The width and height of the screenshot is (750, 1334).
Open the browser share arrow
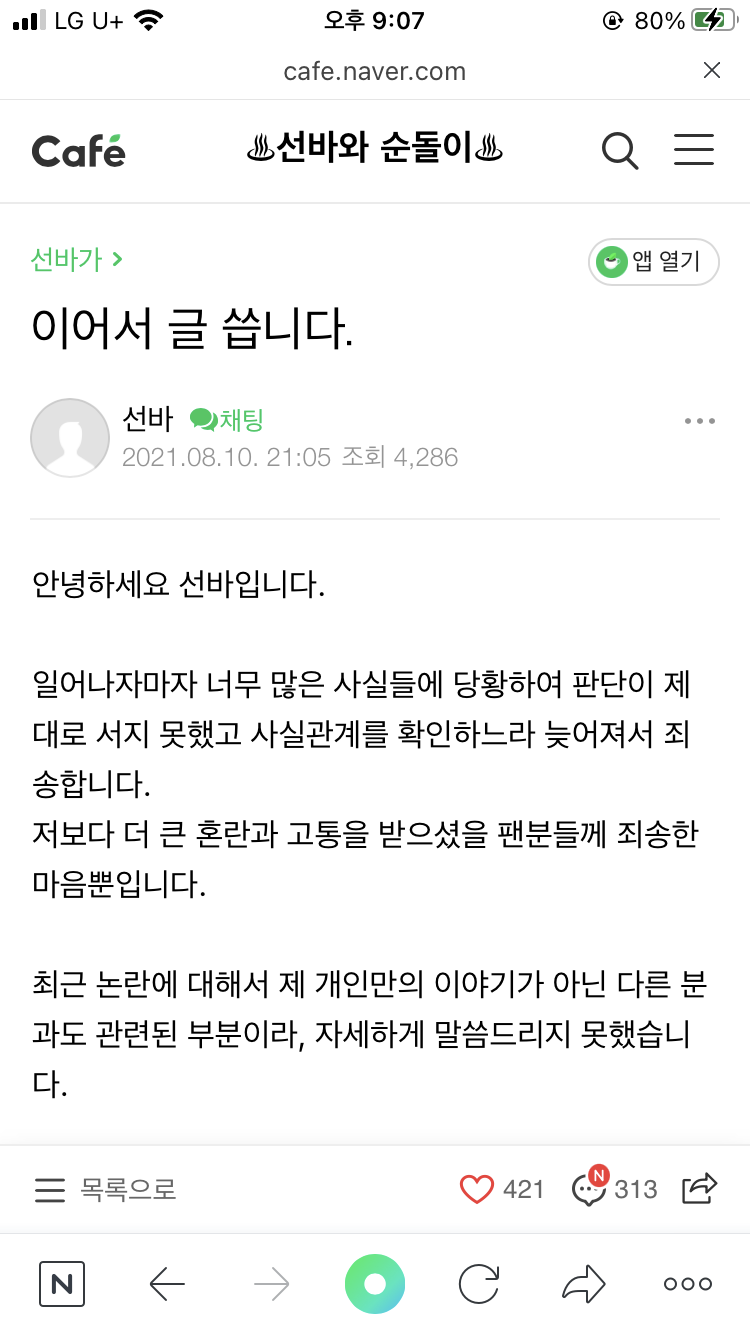tap(583, 1284)
